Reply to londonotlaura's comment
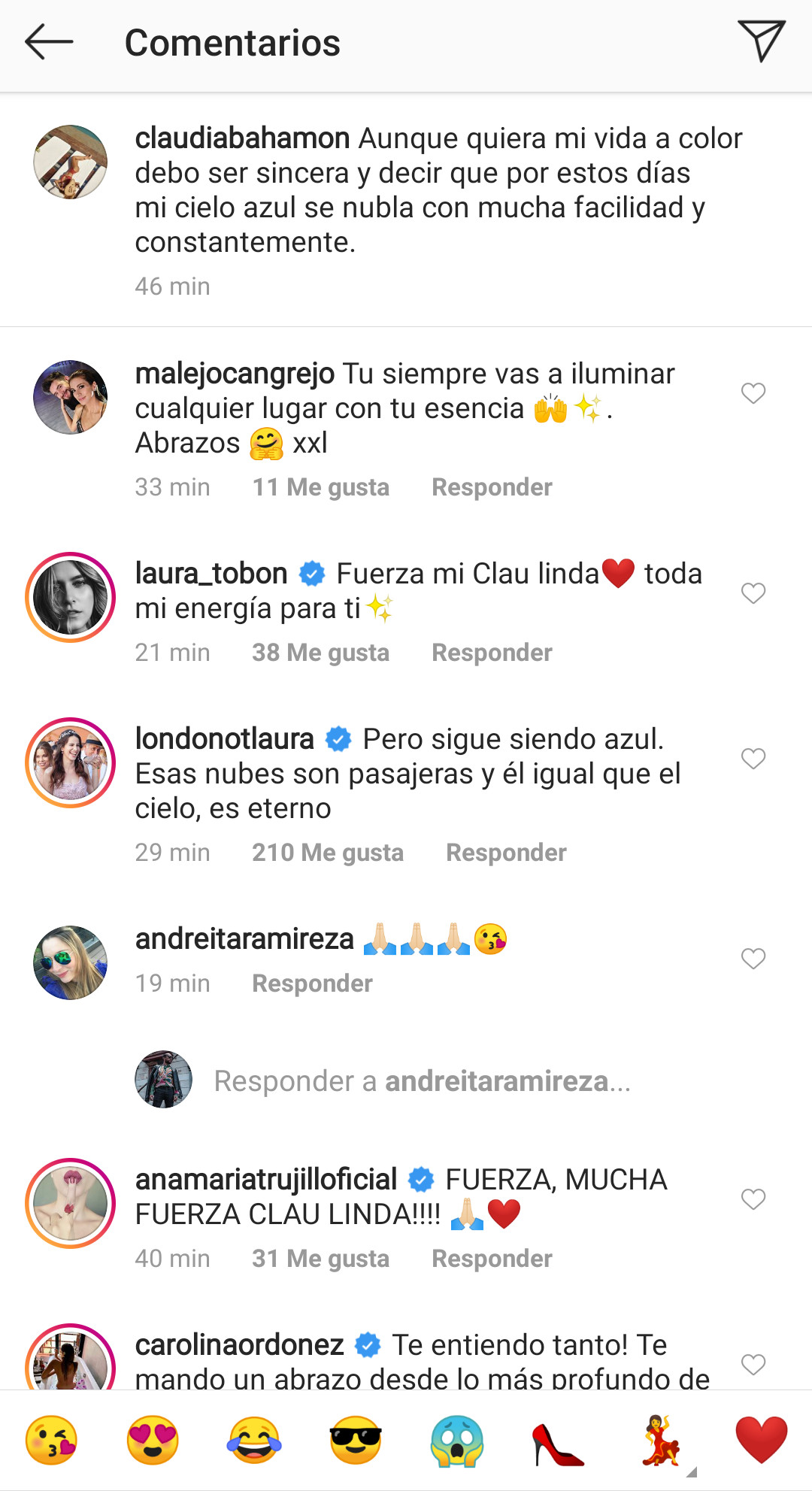This screenshot has width=812, height=1491. pos(506,853)
